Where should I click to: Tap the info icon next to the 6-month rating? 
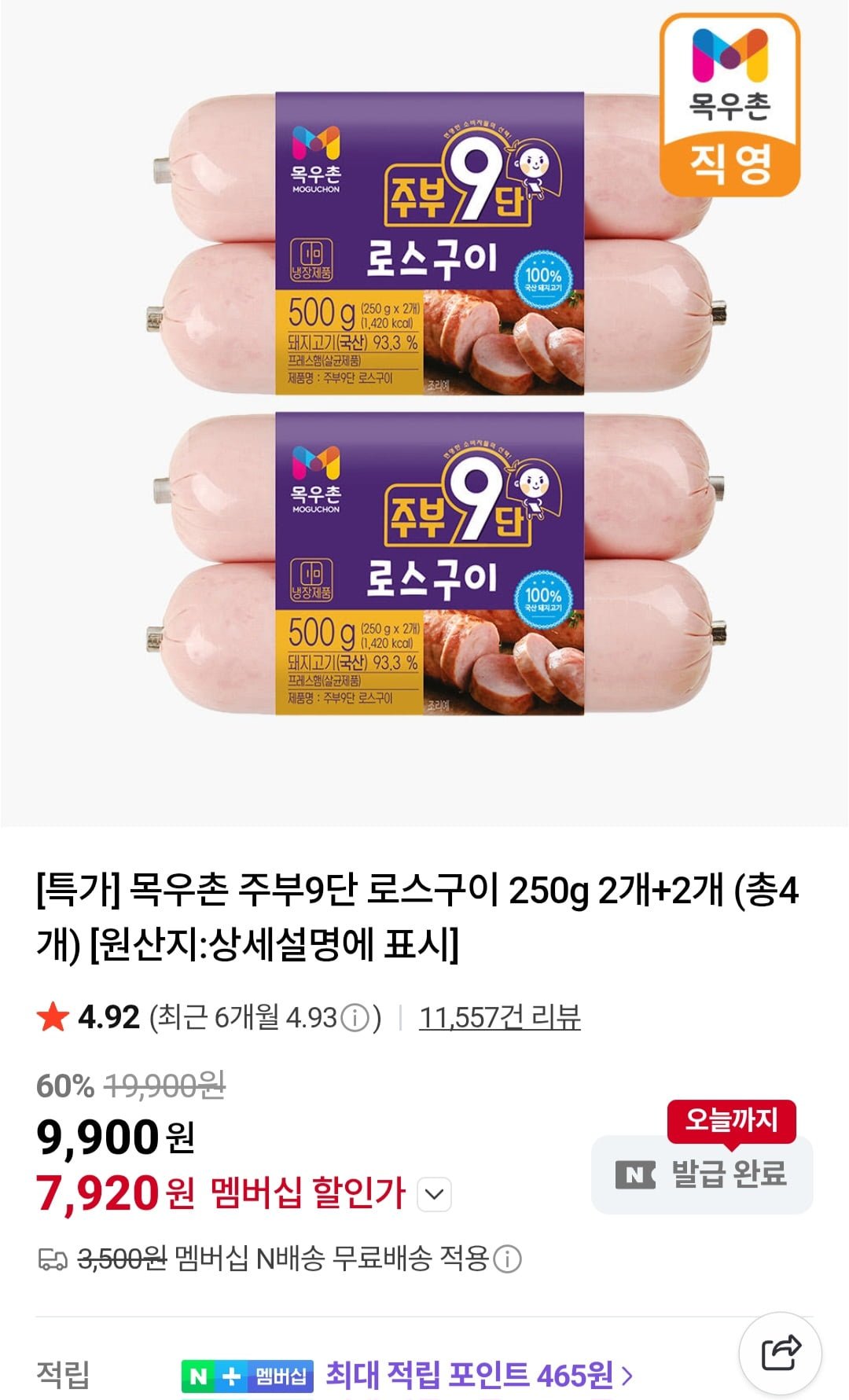[x=355, y=1019]
